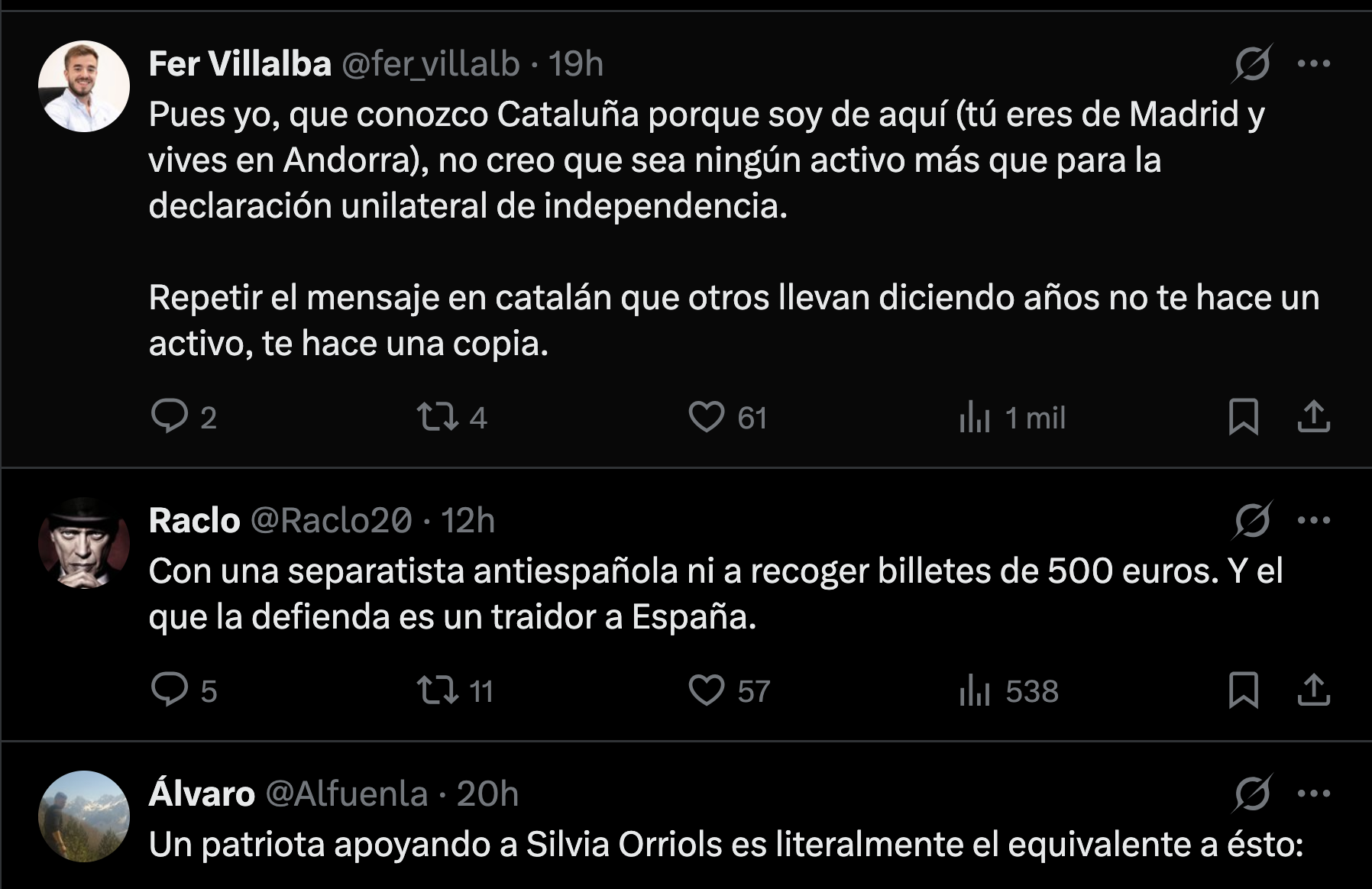The image size is (1372, 889).
Task: Tap the Grok icon on Álvaro's tweet
Action: [1251, 794]
